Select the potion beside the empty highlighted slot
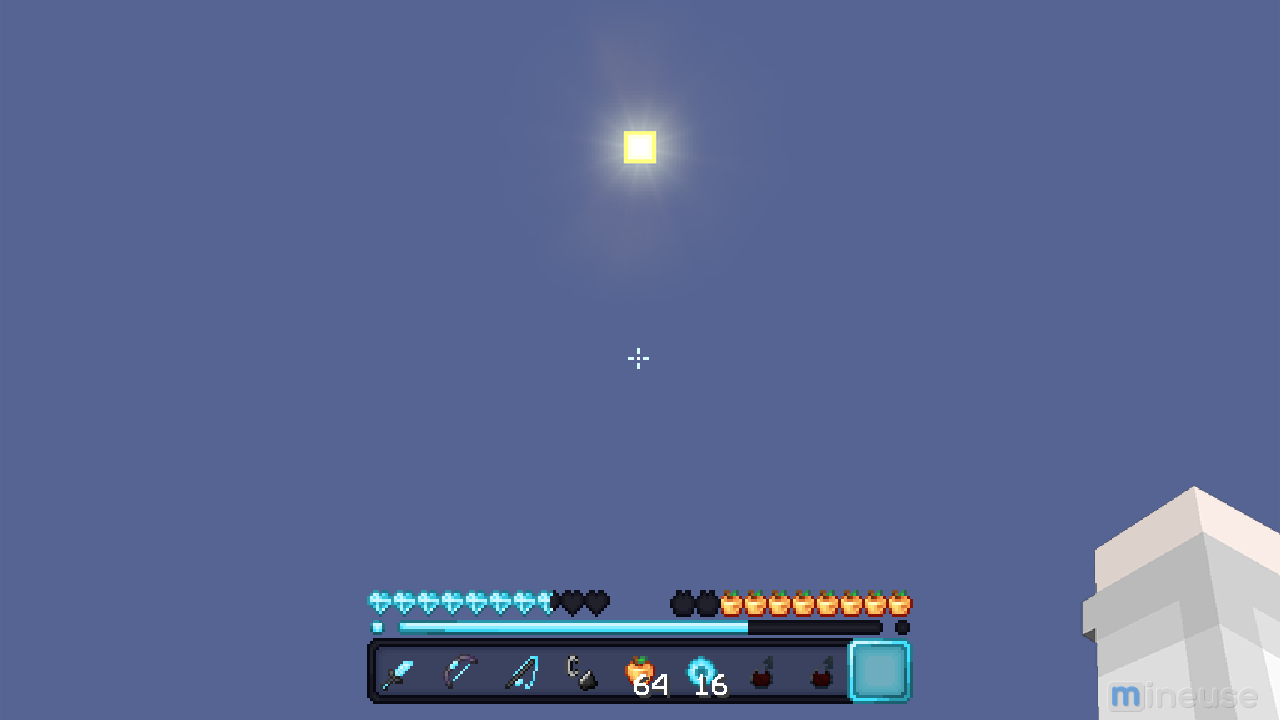The image size is (1280, 720). point(821,672)
